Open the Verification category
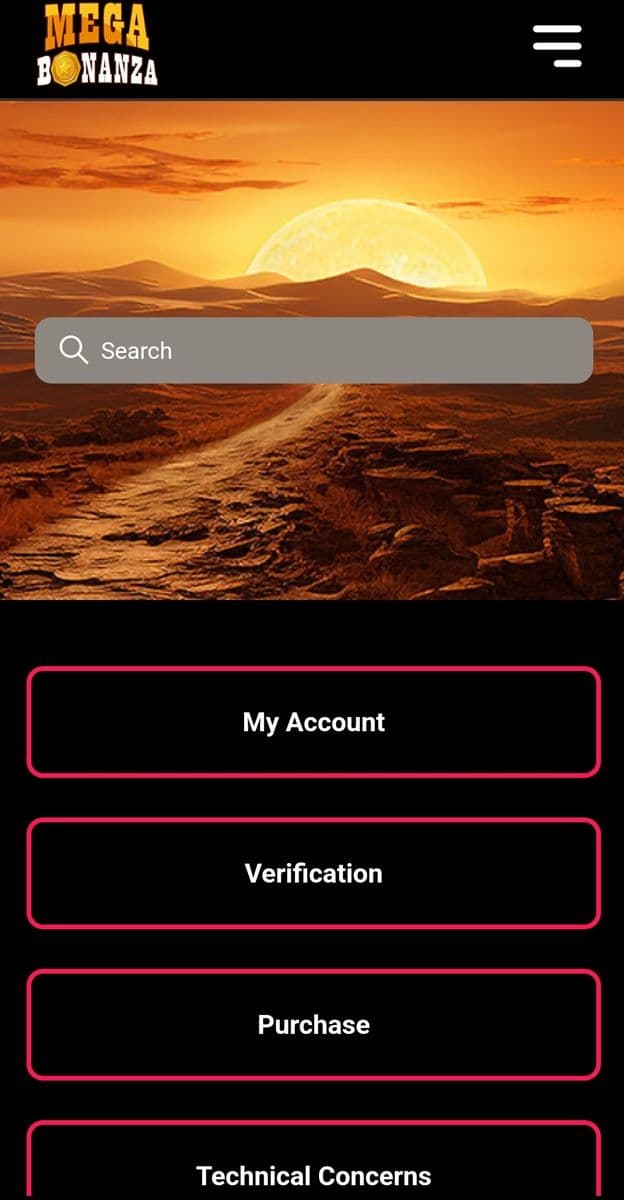Viewport: 624px width, 1200px height. 314,873
